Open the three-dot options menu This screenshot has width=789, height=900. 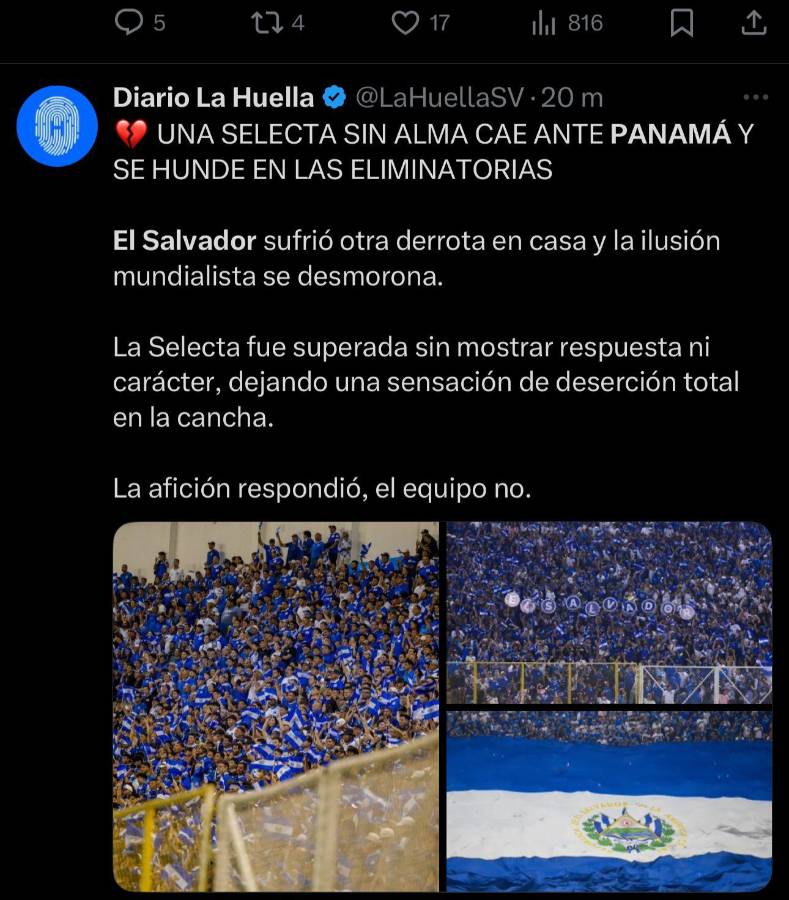pos(753,95)
